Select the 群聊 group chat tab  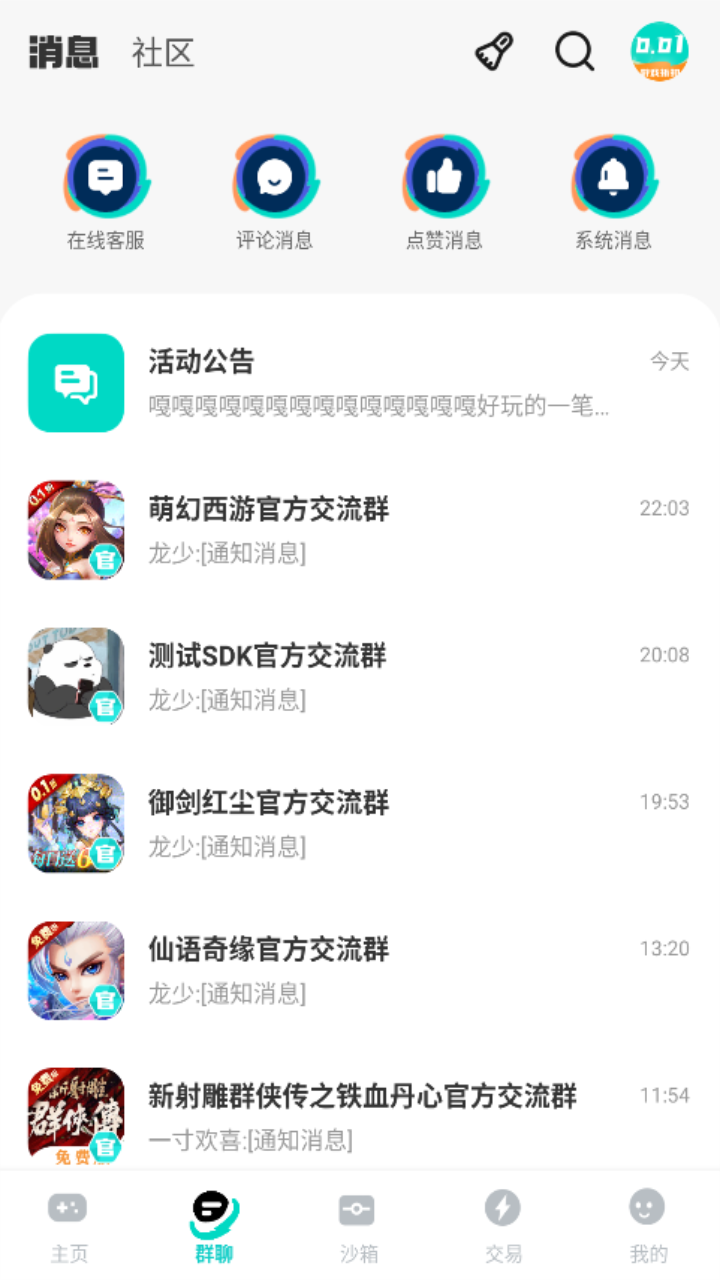pos(213,1220)
